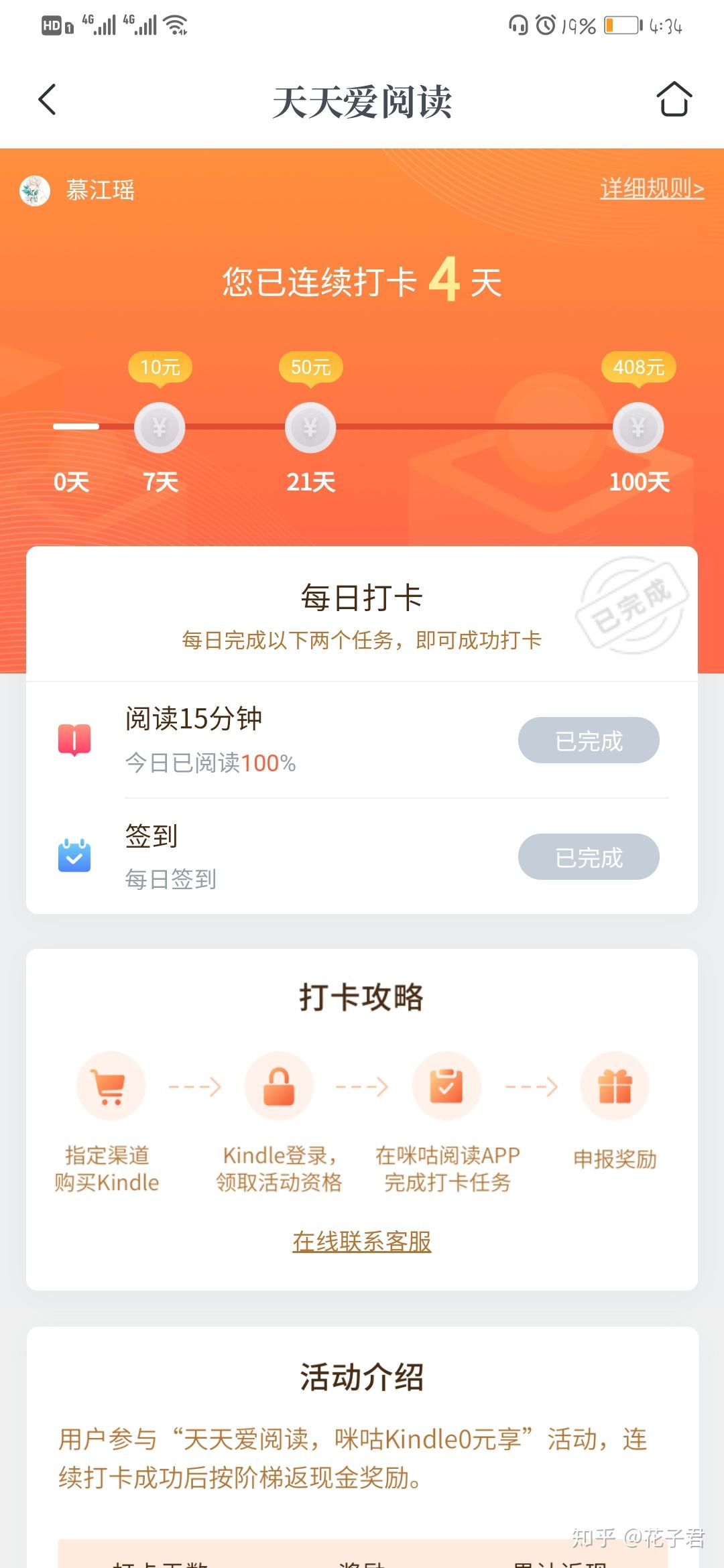
Task: Click the user avatar next to 慕江瑶
Action: tap(34, 191)
